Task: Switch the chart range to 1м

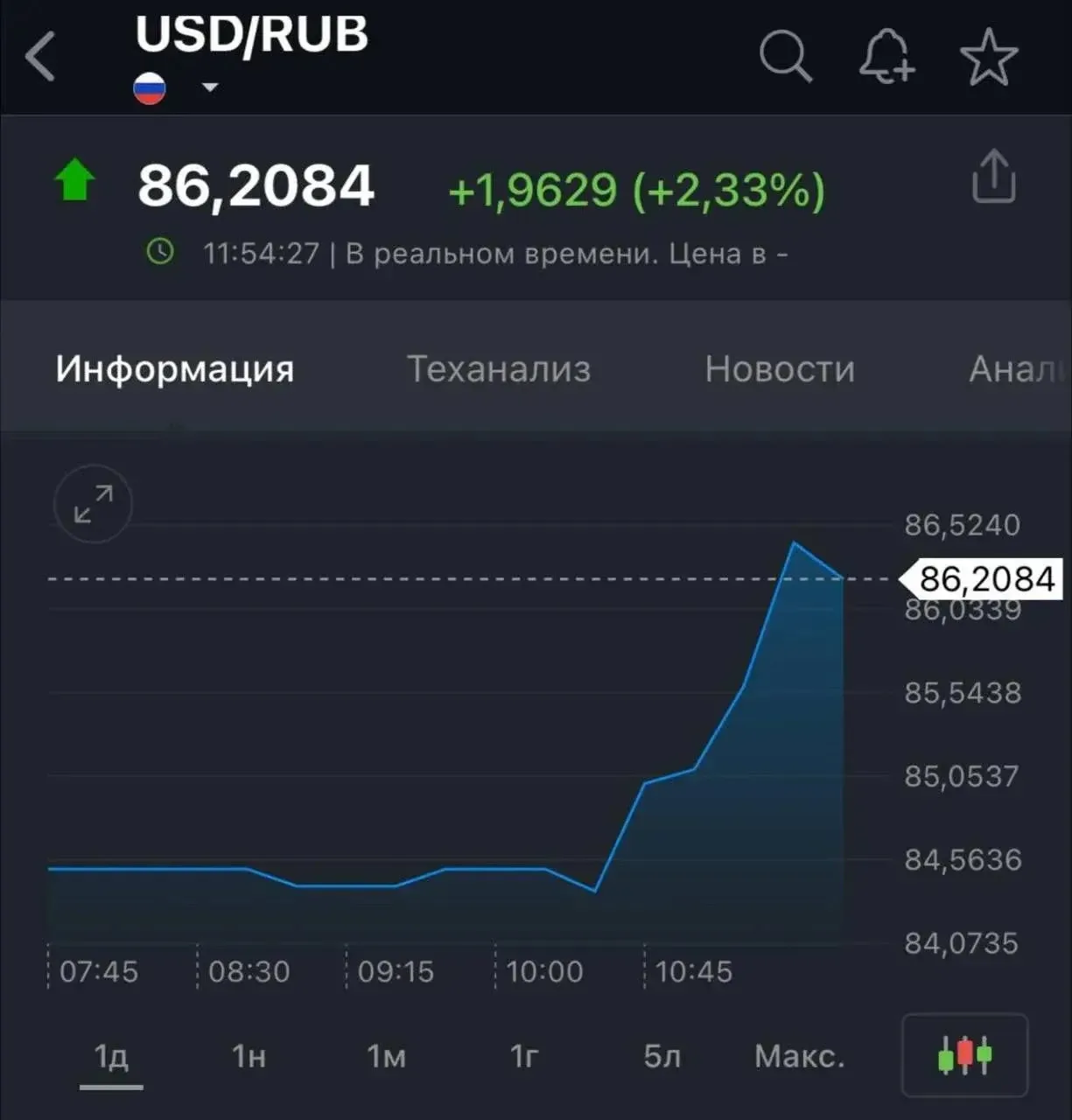Action: point(386,1056)
